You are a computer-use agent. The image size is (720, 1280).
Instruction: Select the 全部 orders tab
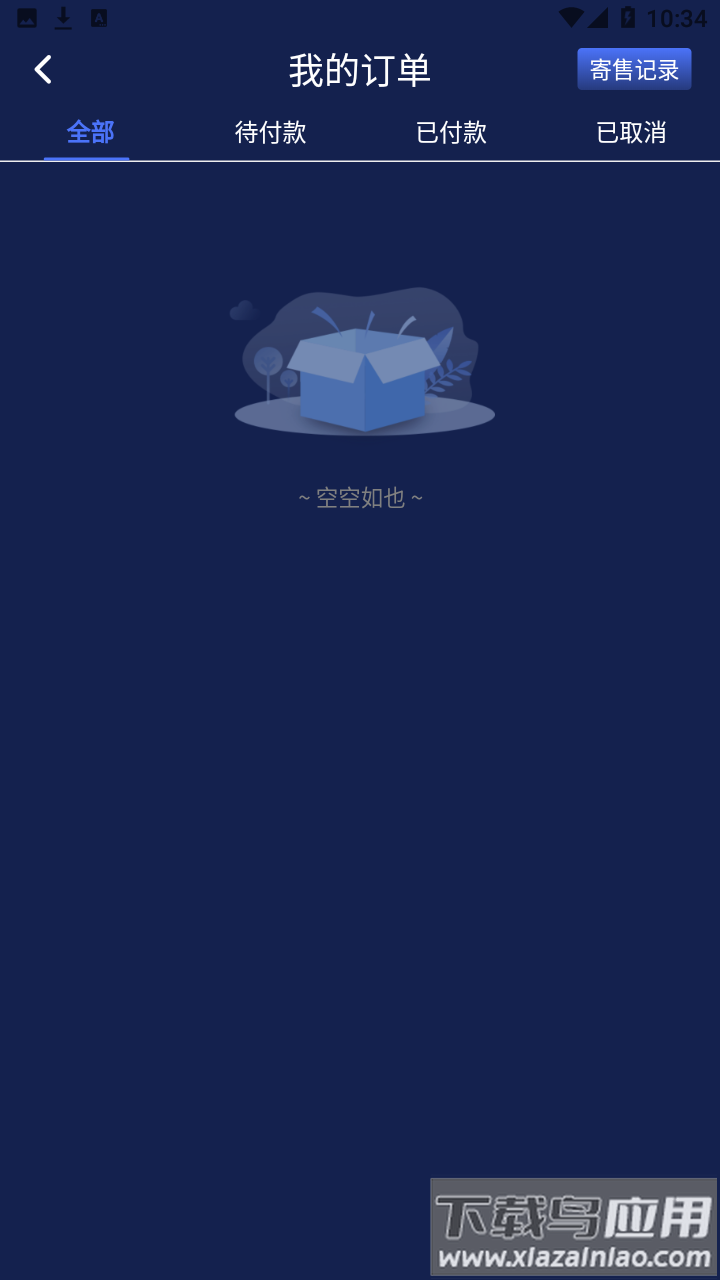[x=90, y=132]
